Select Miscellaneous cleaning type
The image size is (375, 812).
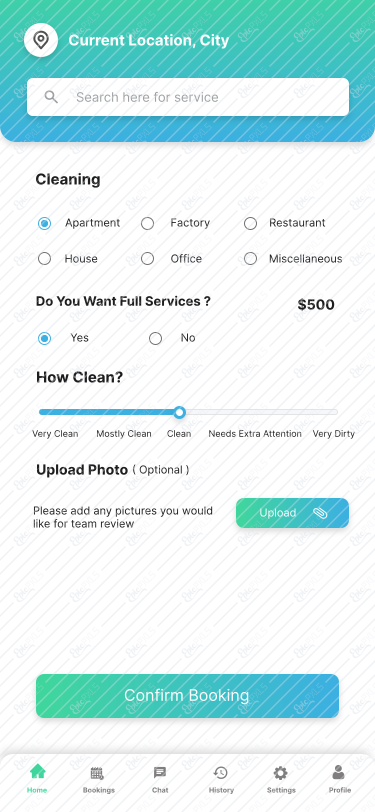click(x=250, y=258)
